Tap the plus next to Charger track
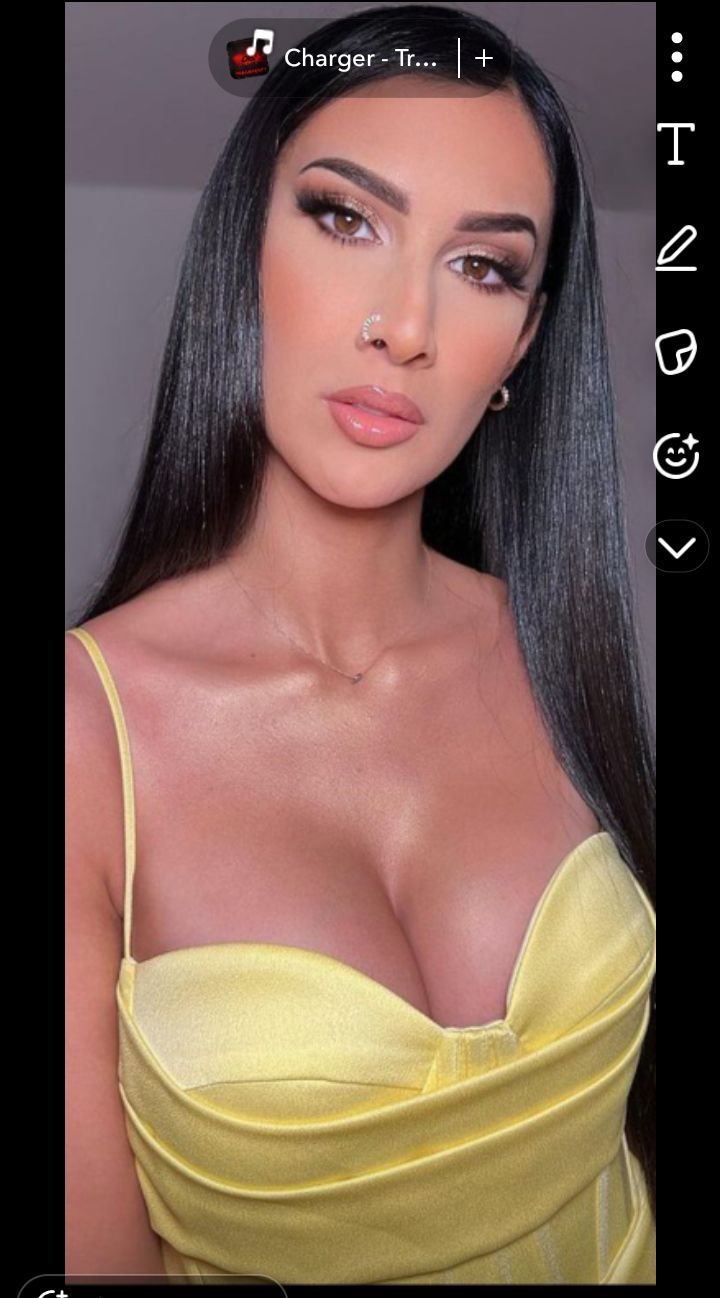 point(484,58)
